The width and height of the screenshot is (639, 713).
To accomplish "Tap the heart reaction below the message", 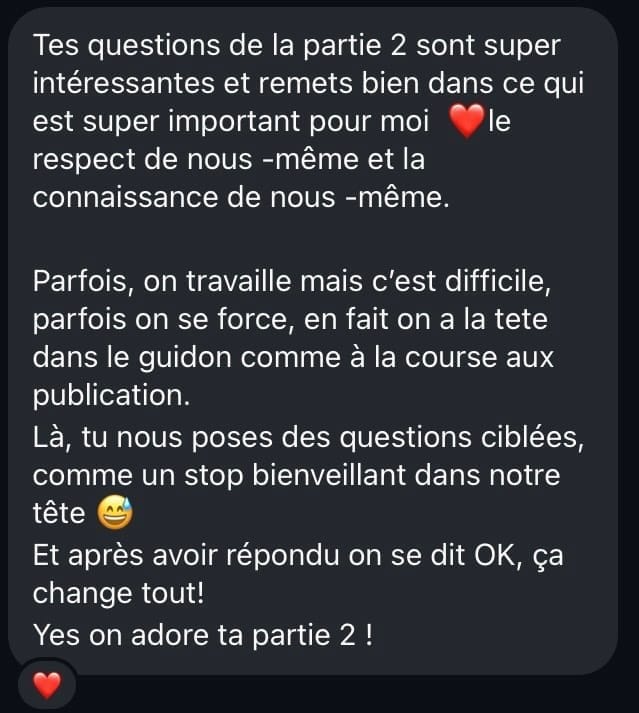I will 47,685.
